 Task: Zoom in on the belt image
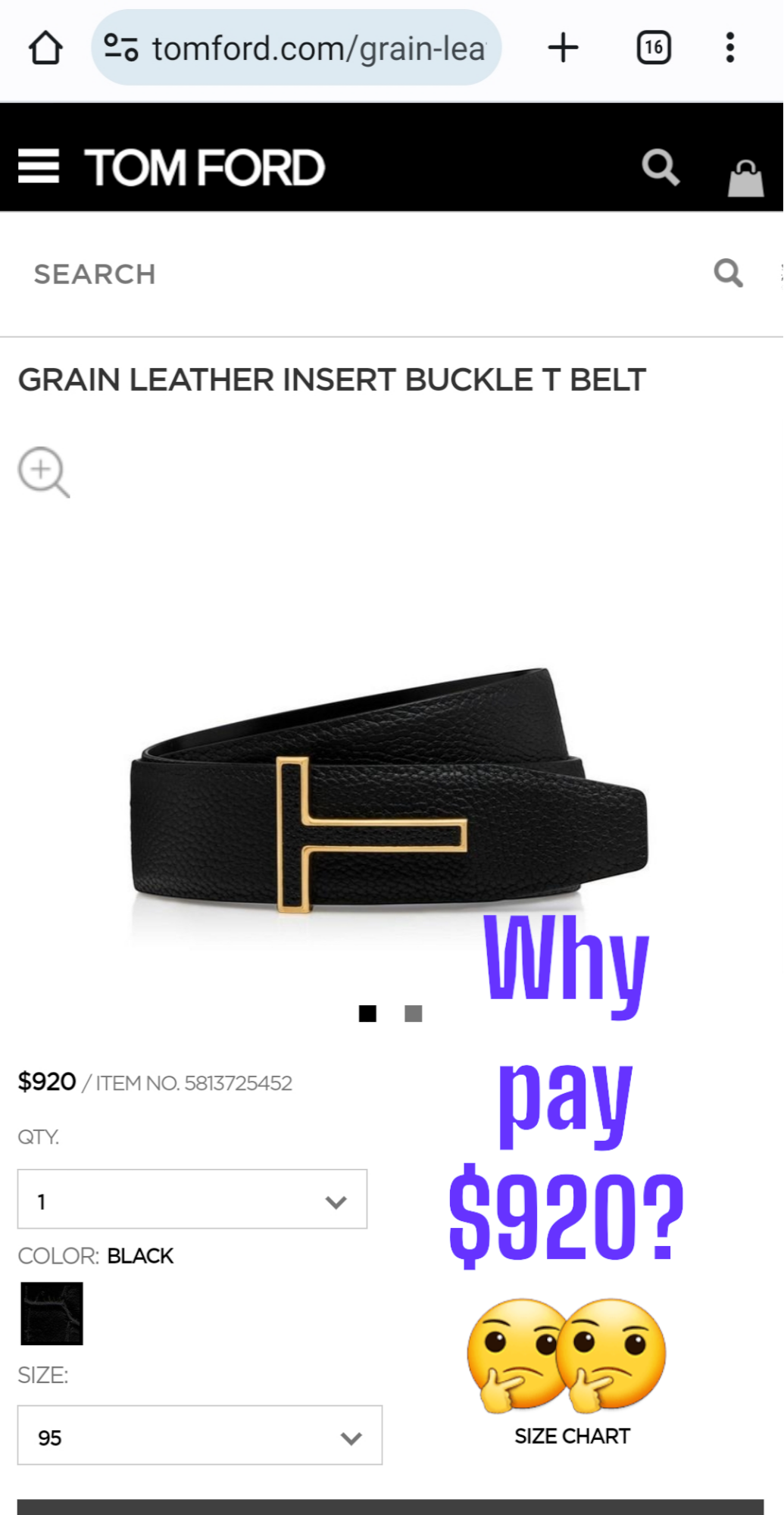pos(43,471)
